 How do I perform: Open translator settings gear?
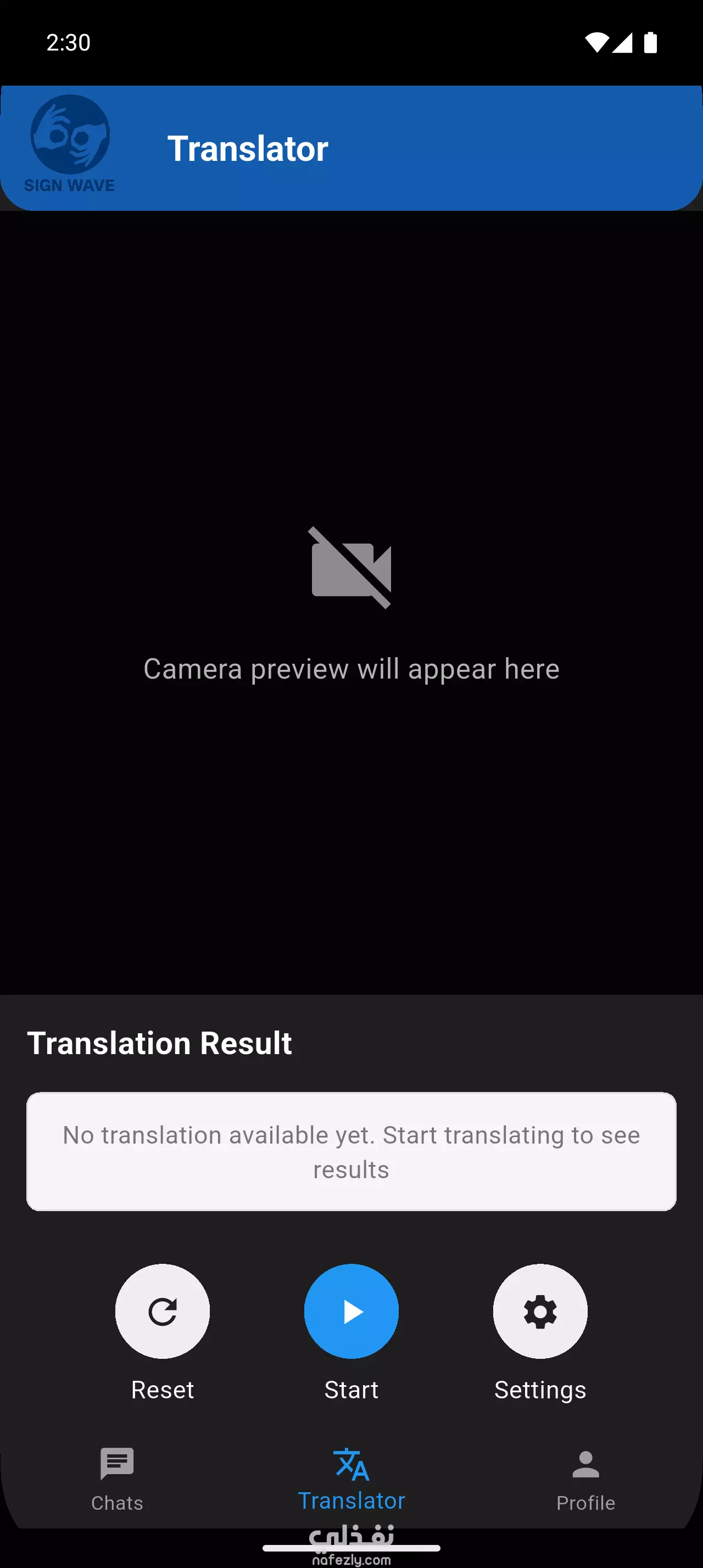pyautogui.click(x=540, y=1311)
